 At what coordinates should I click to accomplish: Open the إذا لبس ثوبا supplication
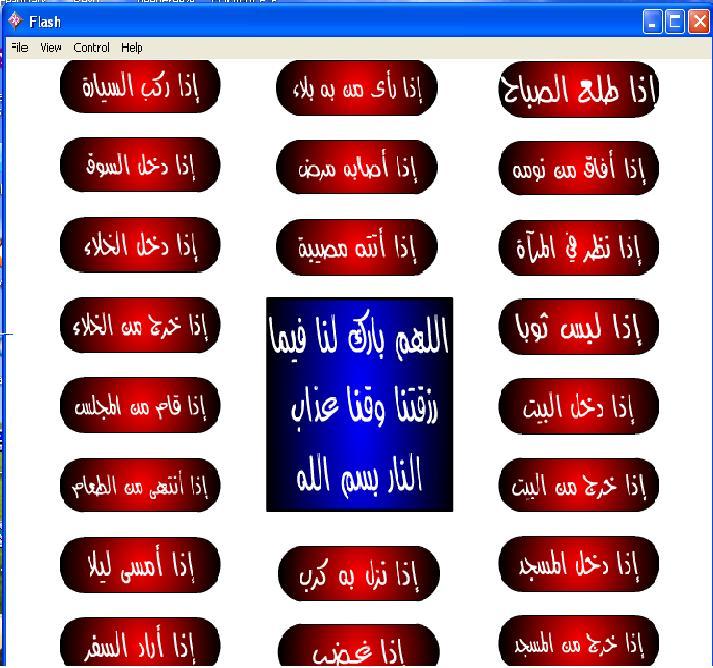click(x=578, y=326)
